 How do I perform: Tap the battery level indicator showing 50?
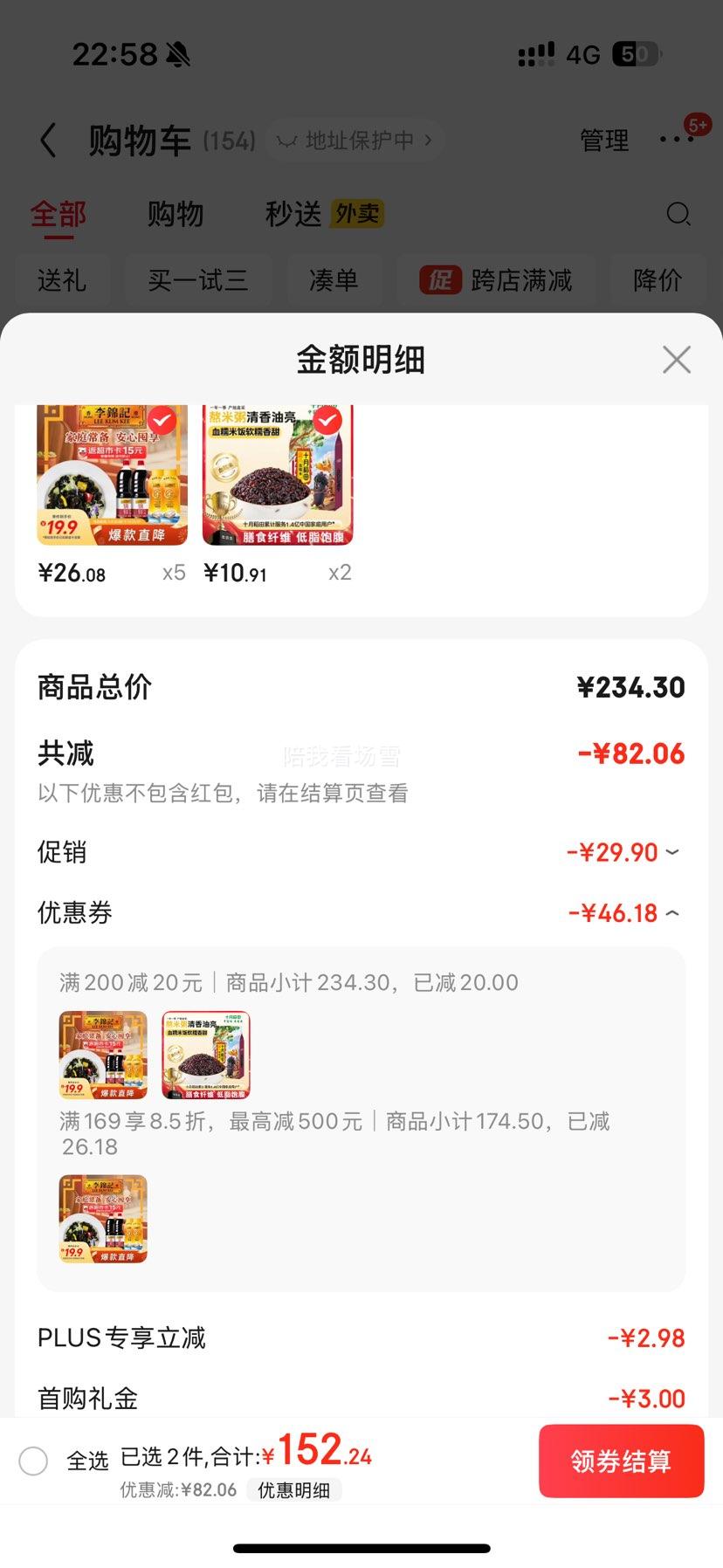point(635,54)
